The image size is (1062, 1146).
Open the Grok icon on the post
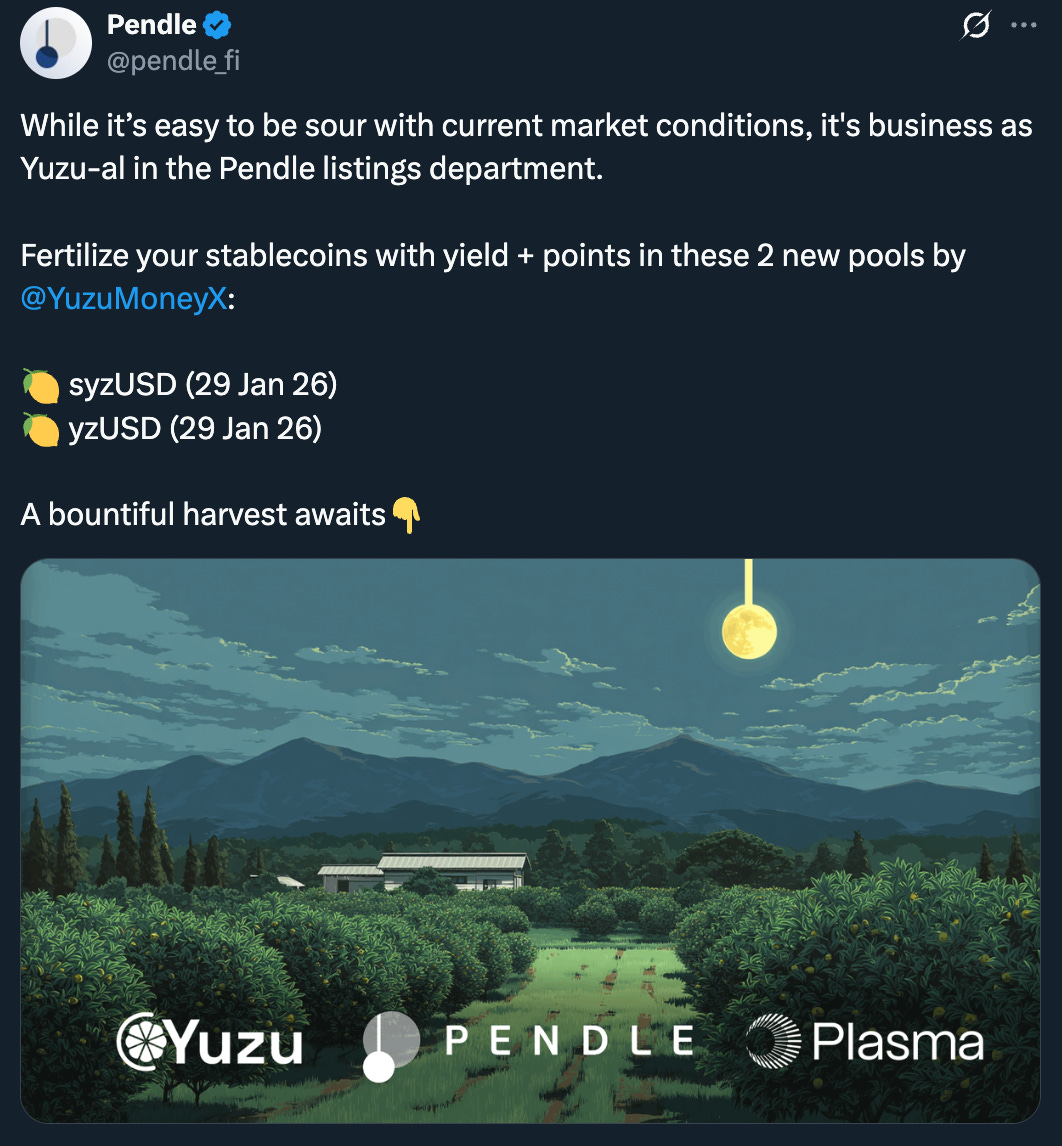pyautogui.click(x=975, y=26)
